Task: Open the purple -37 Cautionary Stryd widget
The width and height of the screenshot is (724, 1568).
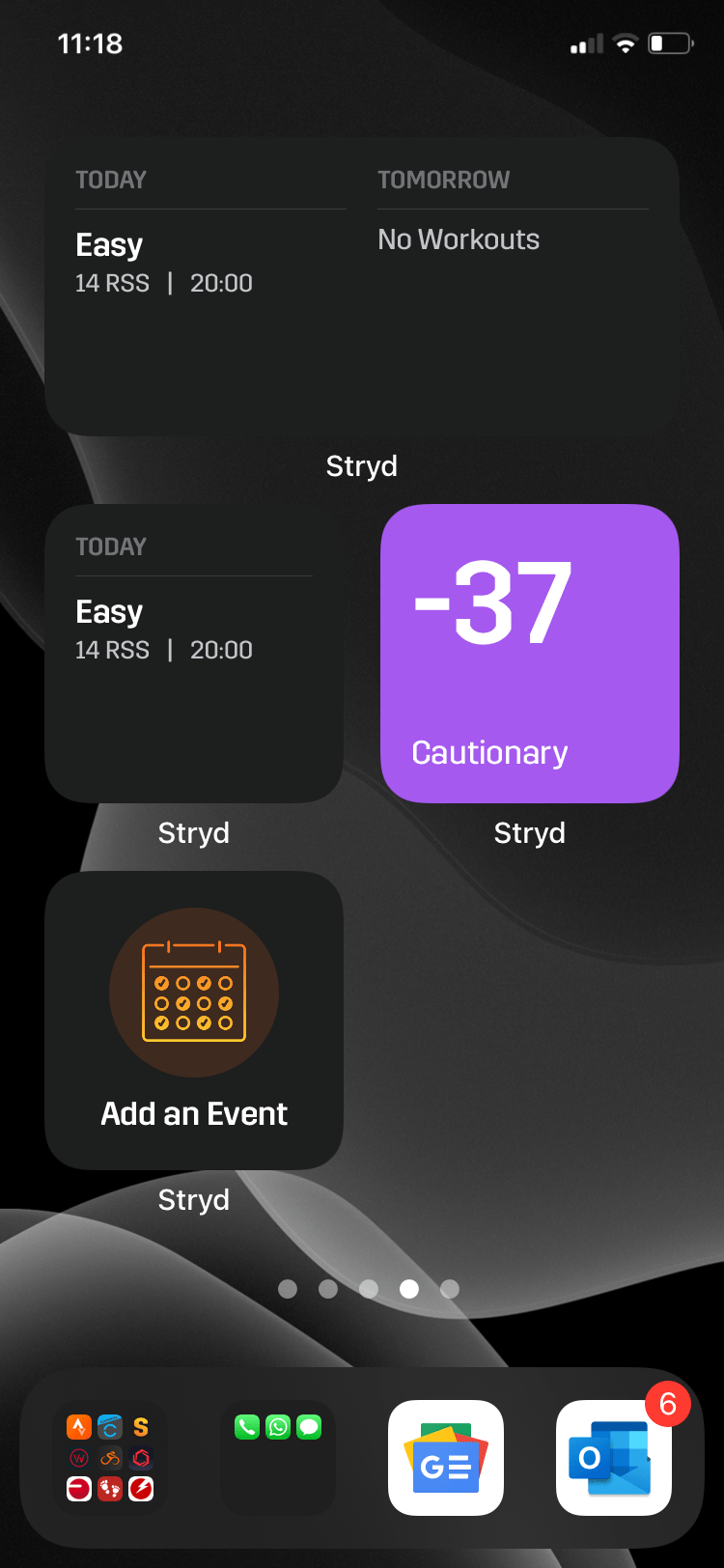Action: tap(530, 654)
